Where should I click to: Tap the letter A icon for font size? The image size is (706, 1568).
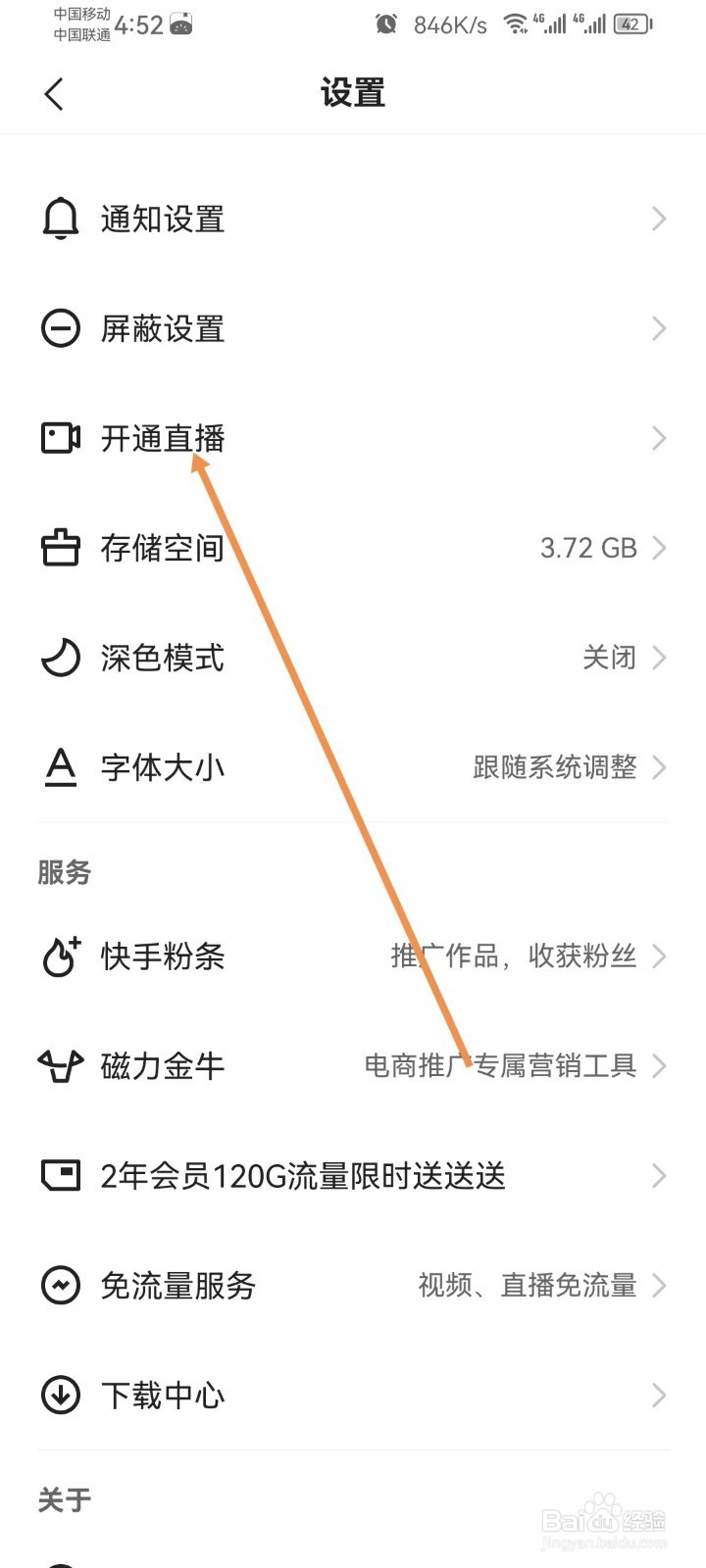[60, 767]
